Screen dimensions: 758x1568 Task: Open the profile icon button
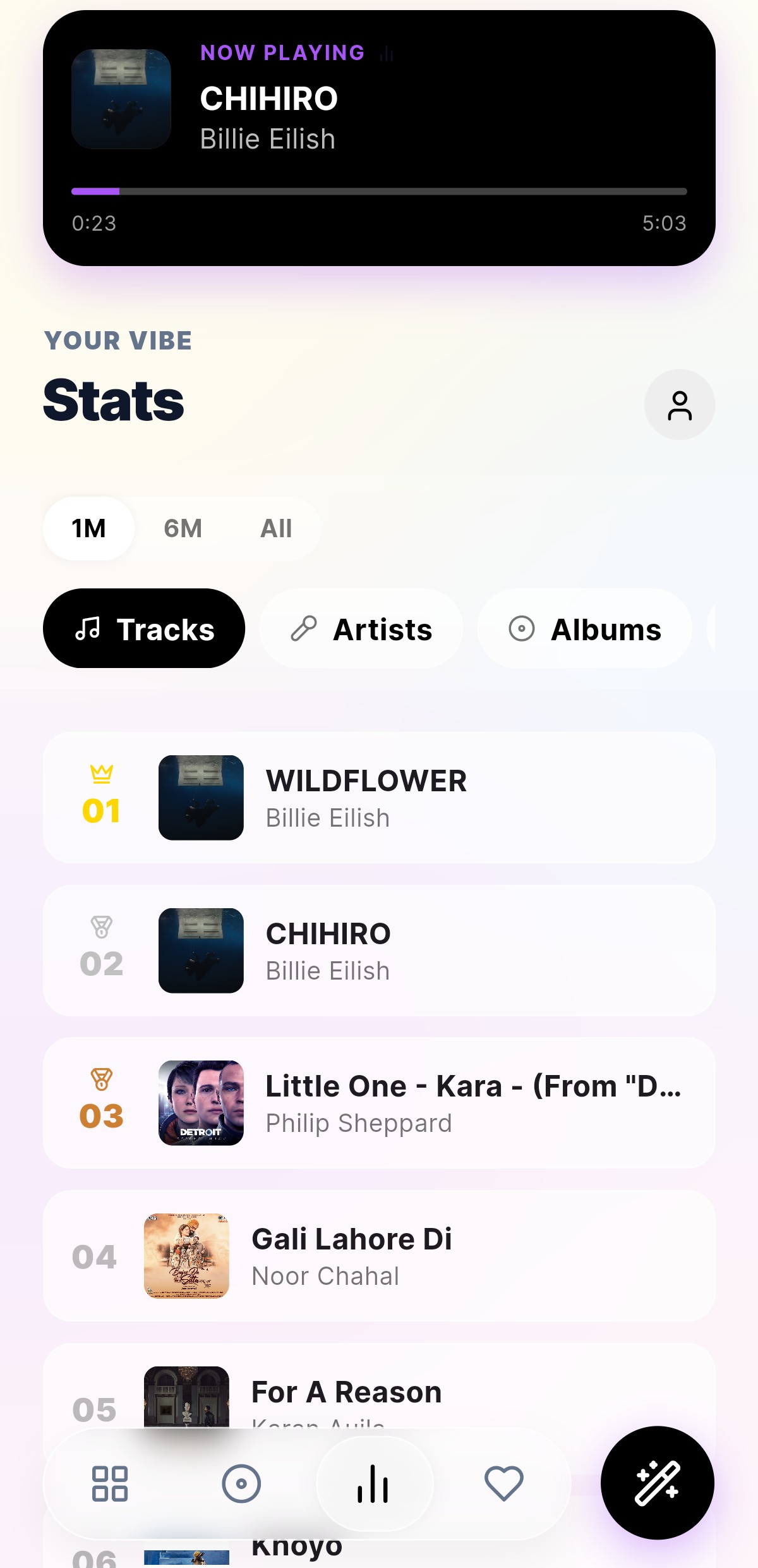coord(679,405)
